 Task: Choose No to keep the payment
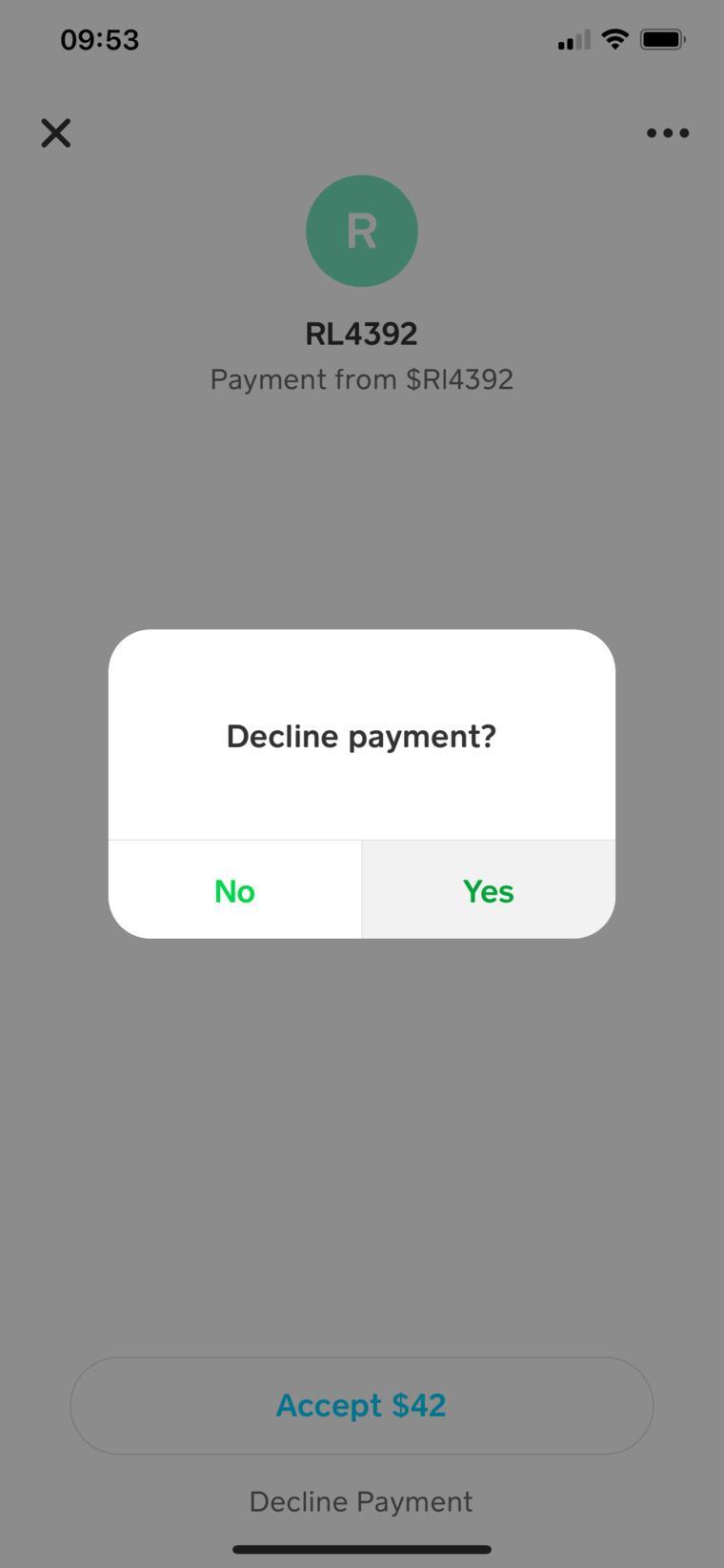coord(234,889)
